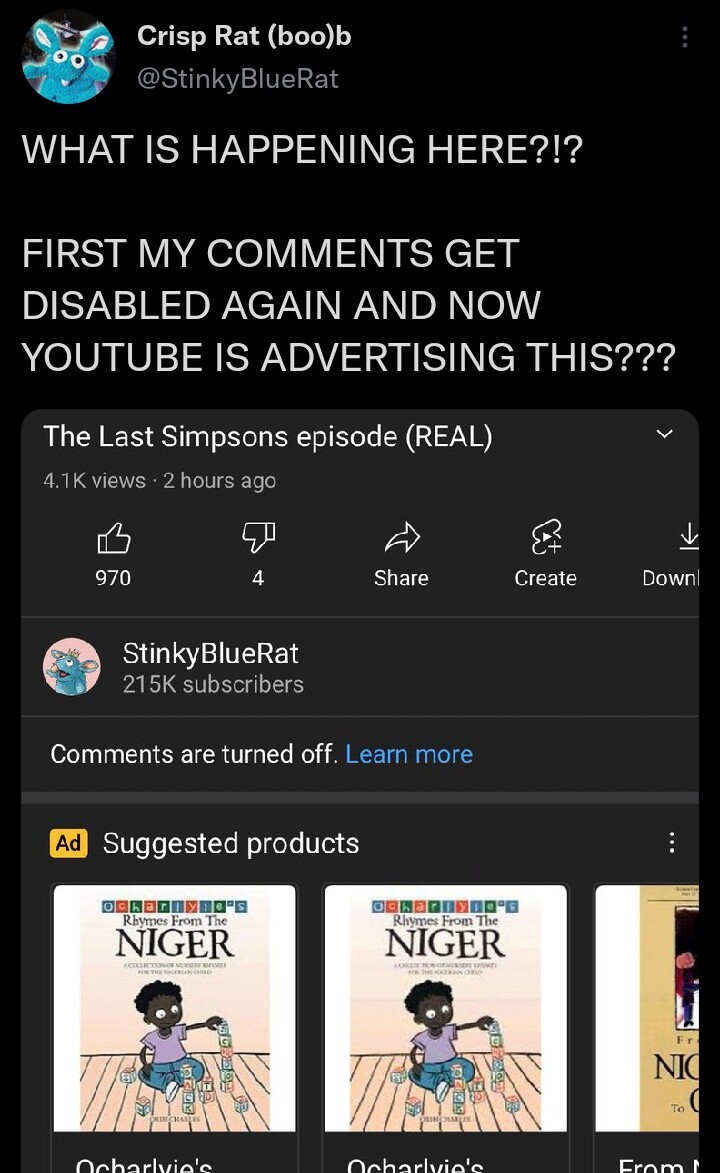Open the tweet's overflow menu

[x=684, y=37]
